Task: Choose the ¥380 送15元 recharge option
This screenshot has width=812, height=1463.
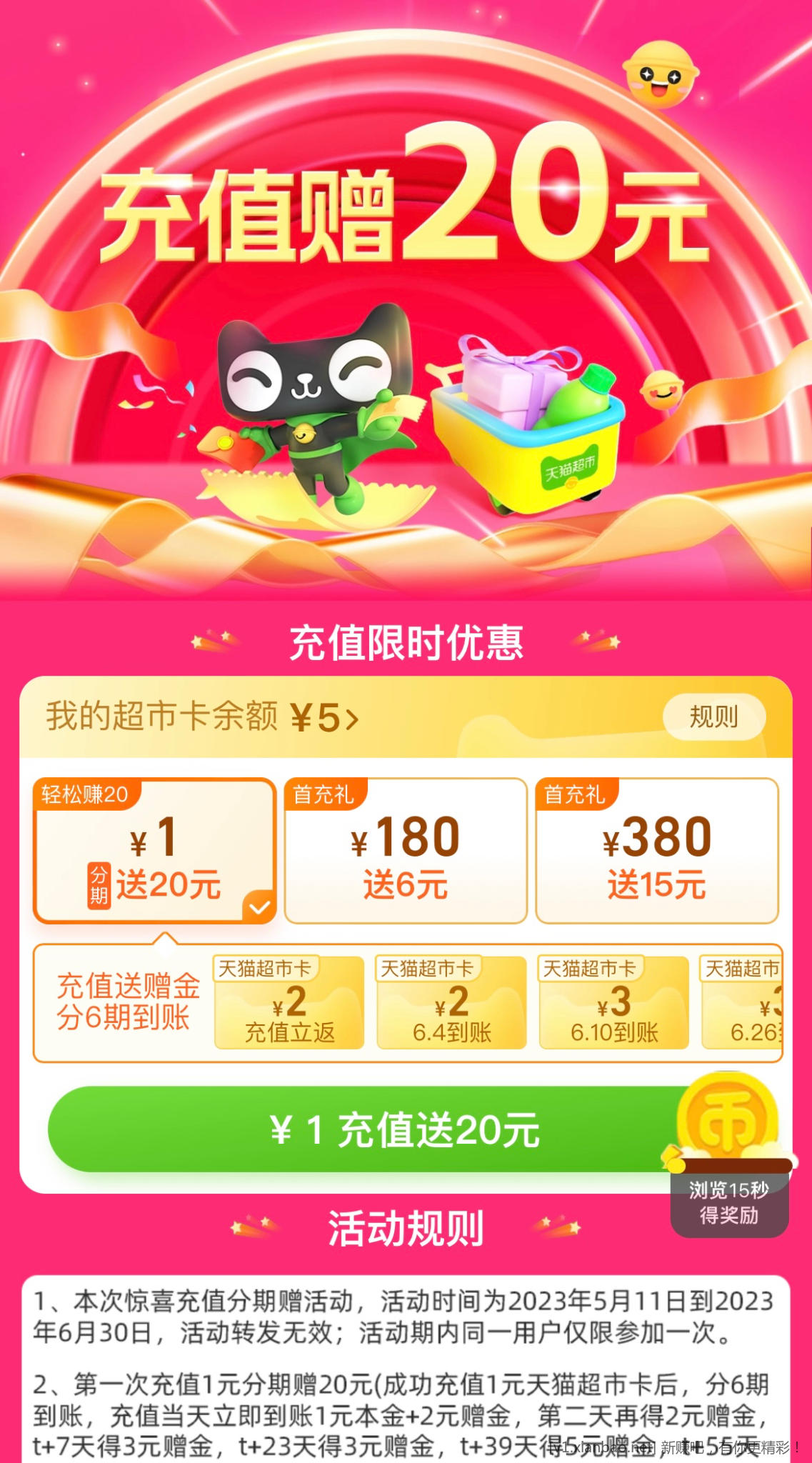Action: click(656, 851)
